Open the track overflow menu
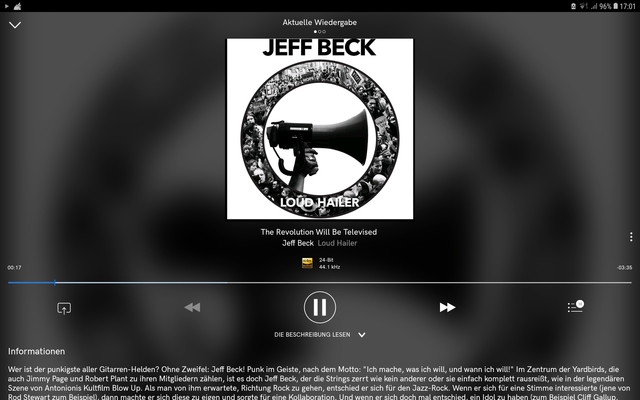 coord(631,237)
